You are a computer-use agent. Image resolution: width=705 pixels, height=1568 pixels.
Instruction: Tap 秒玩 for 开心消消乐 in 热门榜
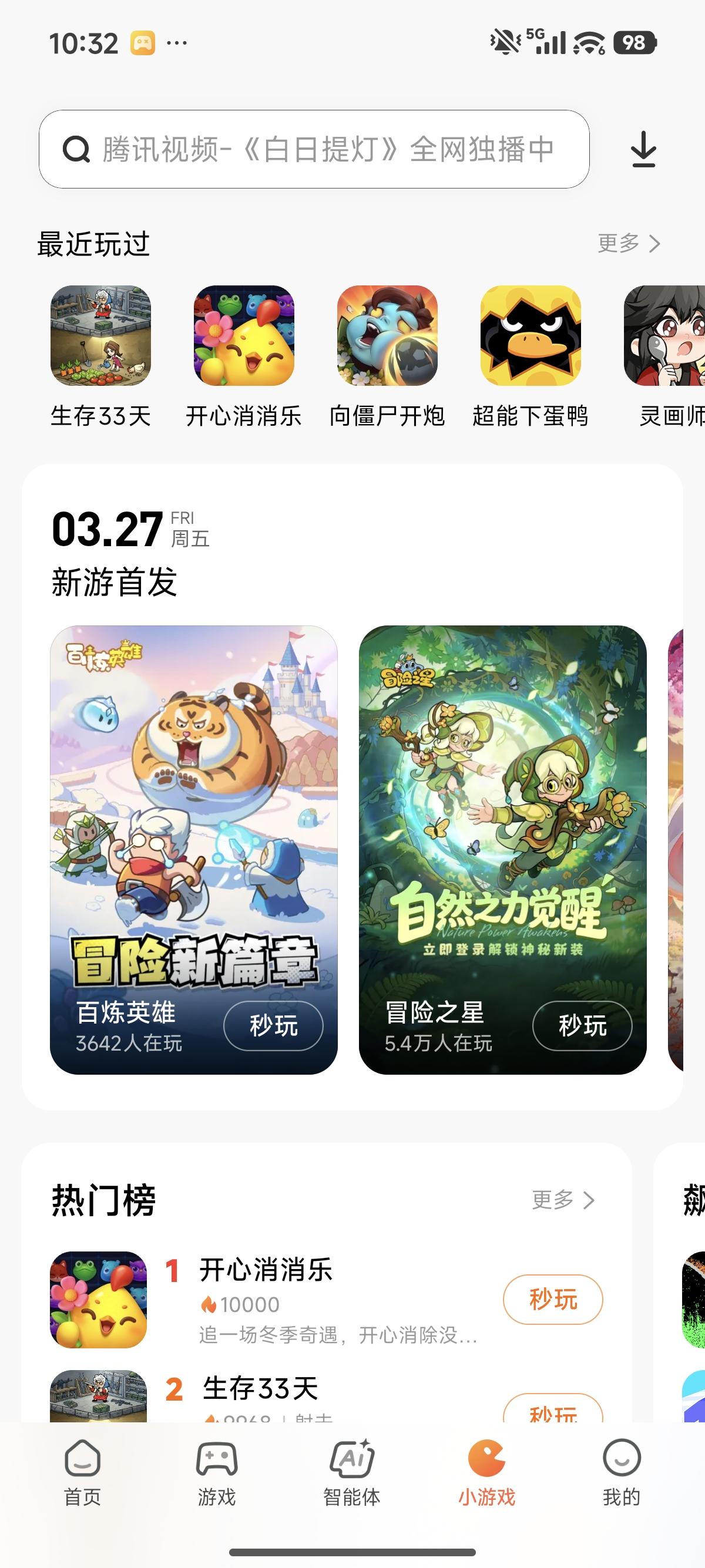pyautogui.click(x=553, y=1300)
